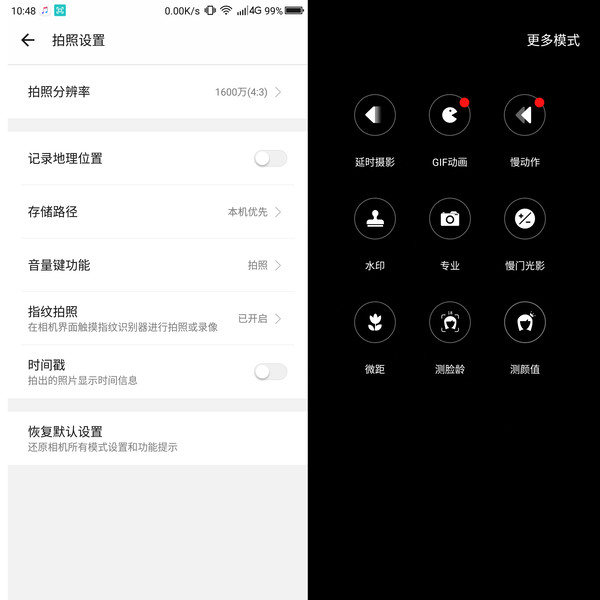Select GIF animation mode
The width and height of the screenshot is (600, 600).
[x=450, y=116]
